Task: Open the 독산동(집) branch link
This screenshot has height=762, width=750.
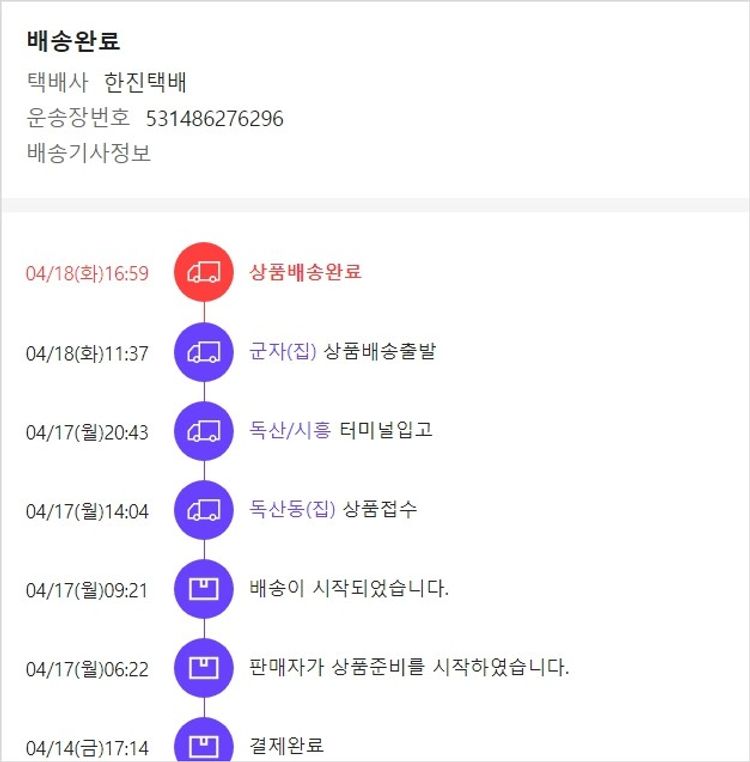Action: 291,509
